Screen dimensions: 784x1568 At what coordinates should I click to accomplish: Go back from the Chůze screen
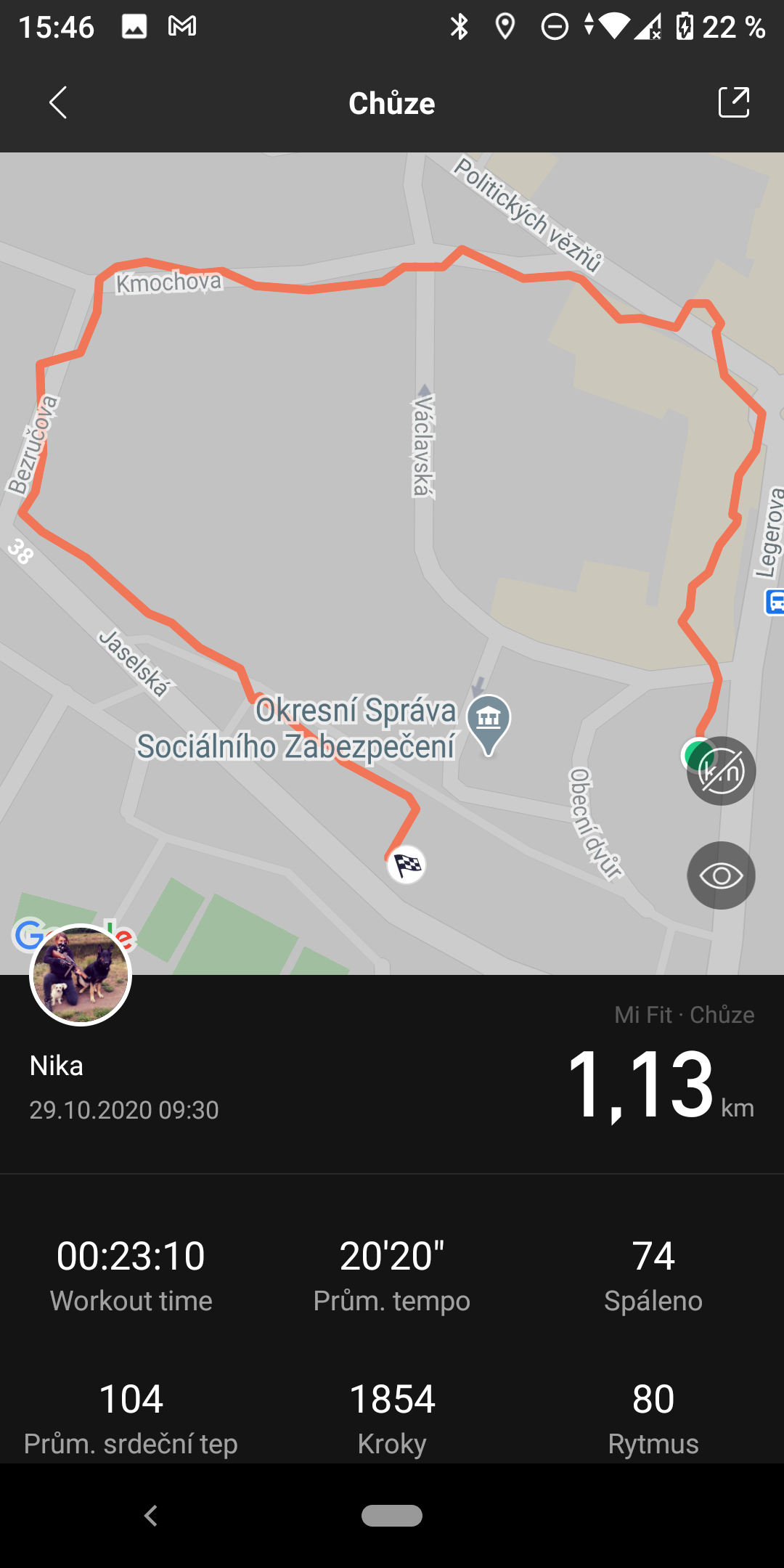58,102
